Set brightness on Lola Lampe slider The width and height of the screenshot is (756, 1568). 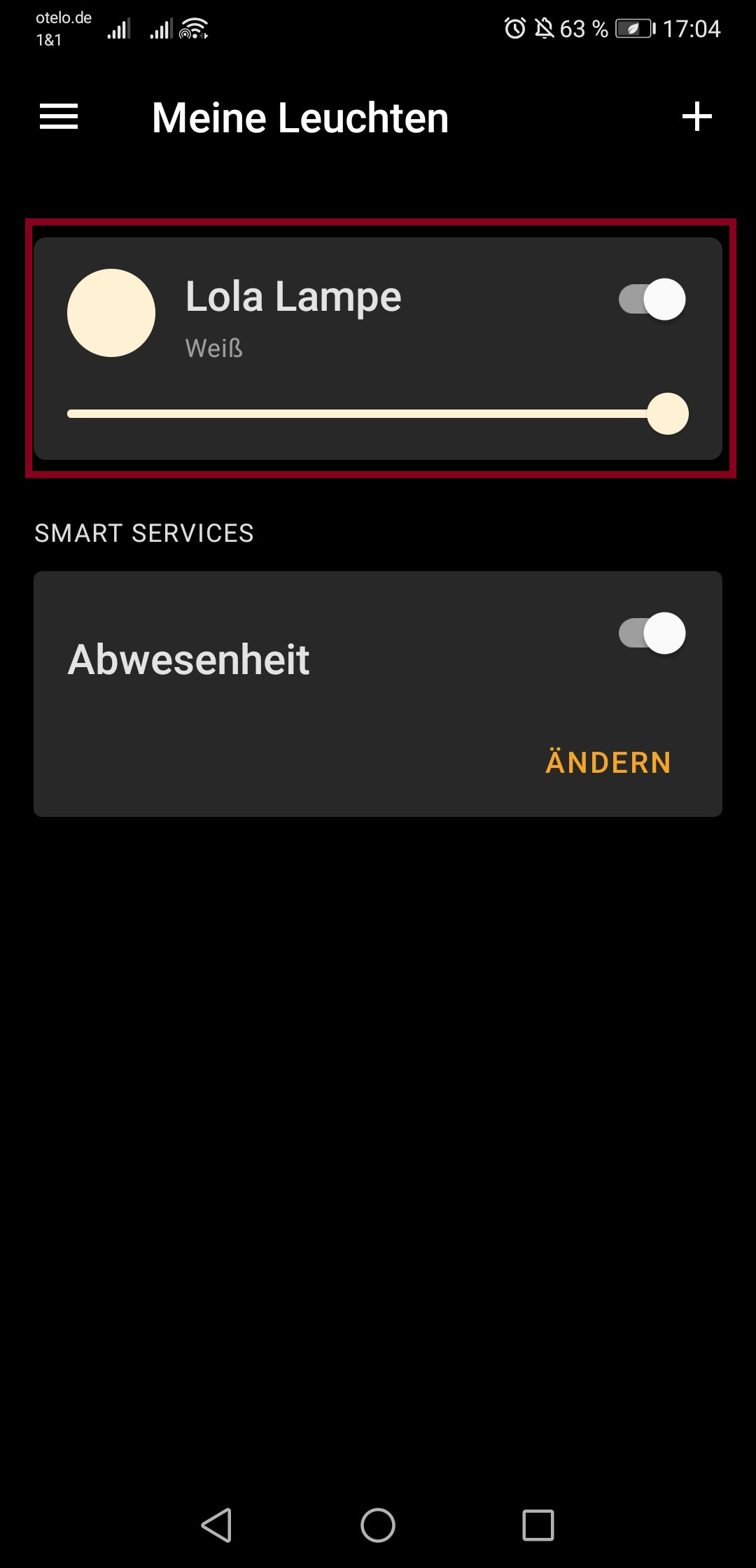pyautogui.click(x=378, y=414)
